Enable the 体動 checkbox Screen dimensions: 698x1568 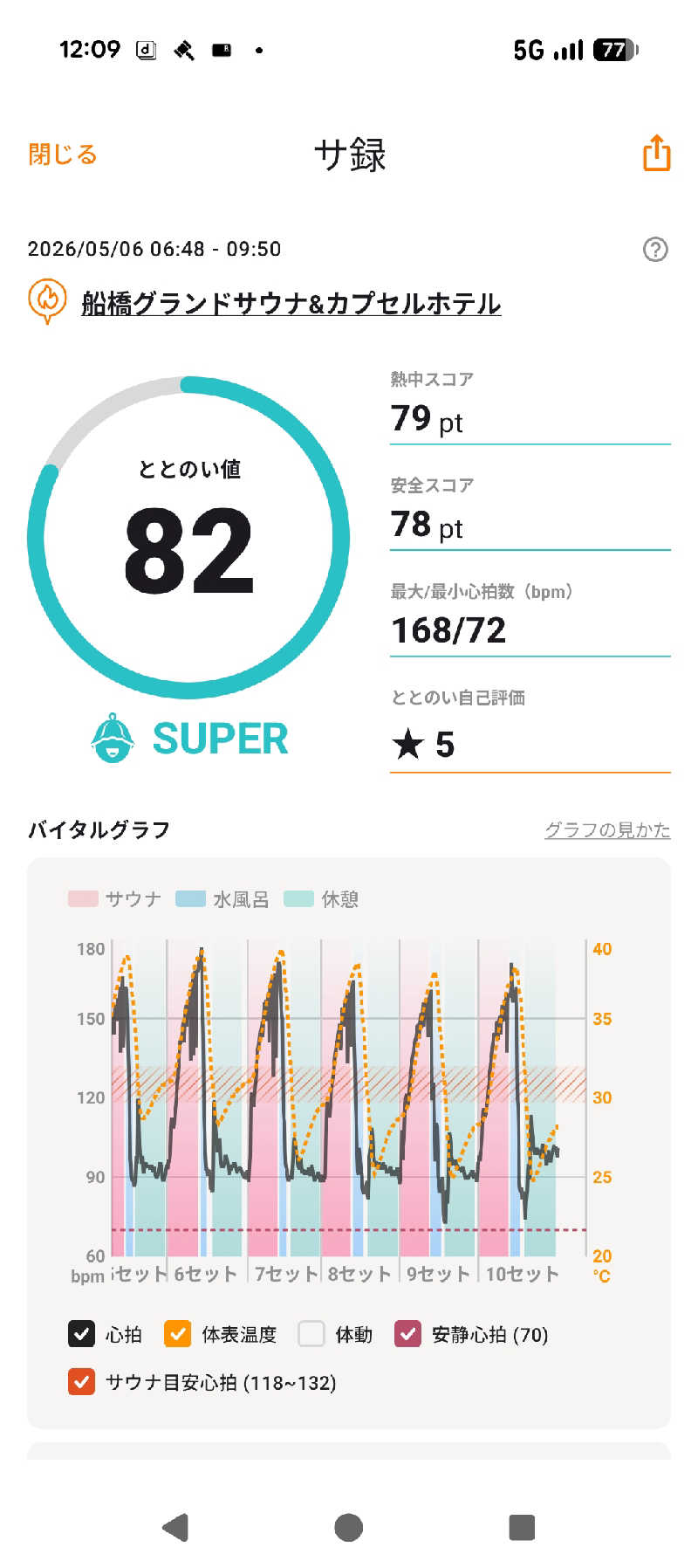click(x=311, y=1334)
